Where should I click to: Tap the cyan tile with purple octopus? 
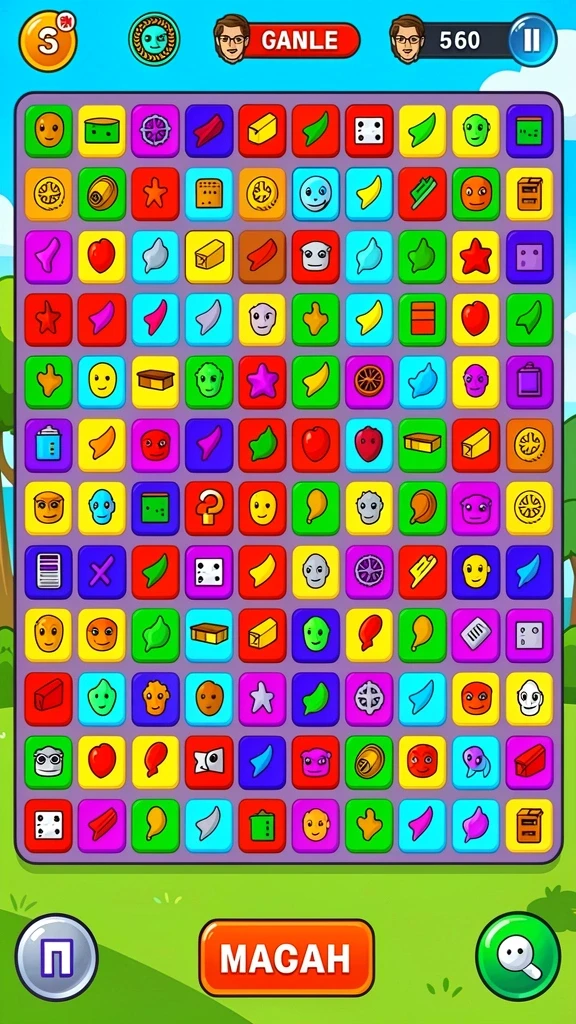[476, 761]
